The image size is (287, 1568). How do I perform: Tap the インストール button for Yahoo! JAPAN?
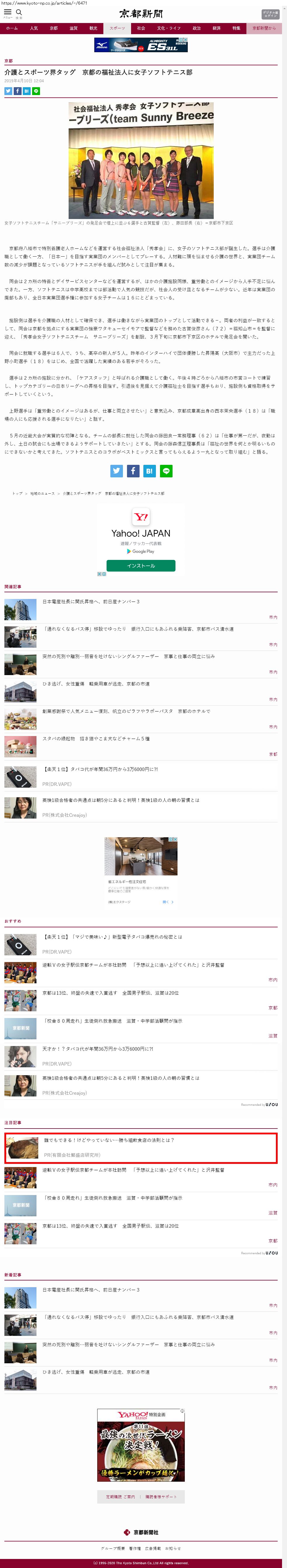click(x=141, y=565)
